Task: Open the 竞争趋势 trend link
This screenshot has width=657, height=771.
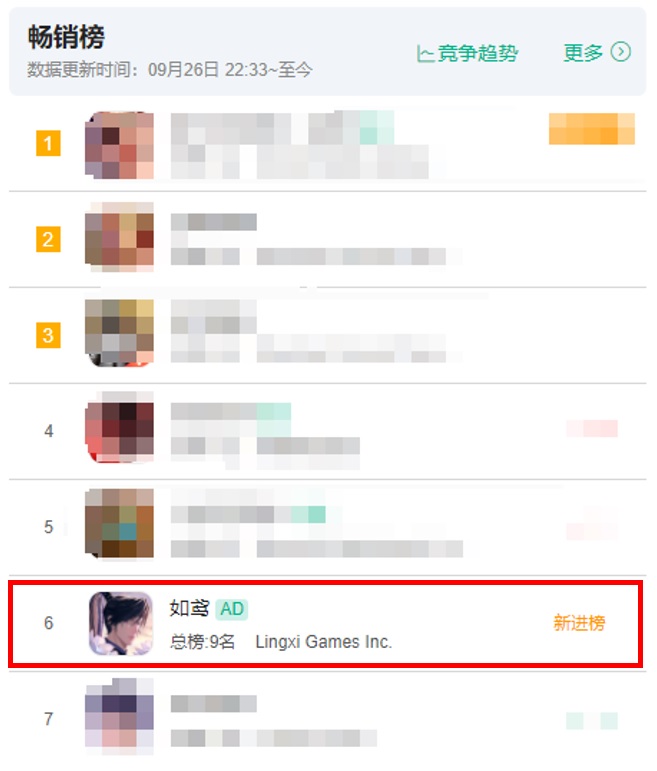Action: coord(467,53)
